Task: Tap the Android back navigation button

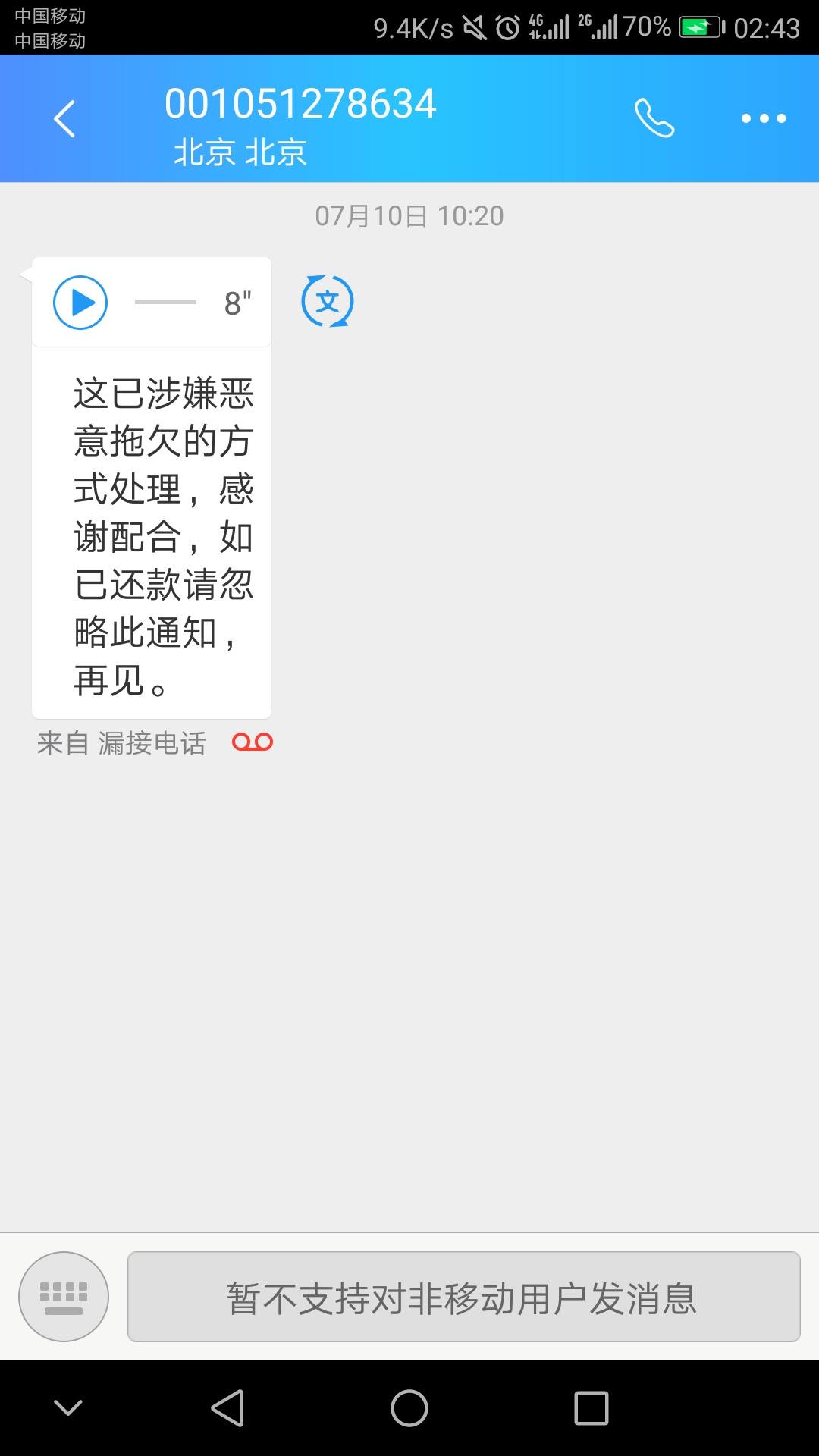Action: tap(224, 1408)
